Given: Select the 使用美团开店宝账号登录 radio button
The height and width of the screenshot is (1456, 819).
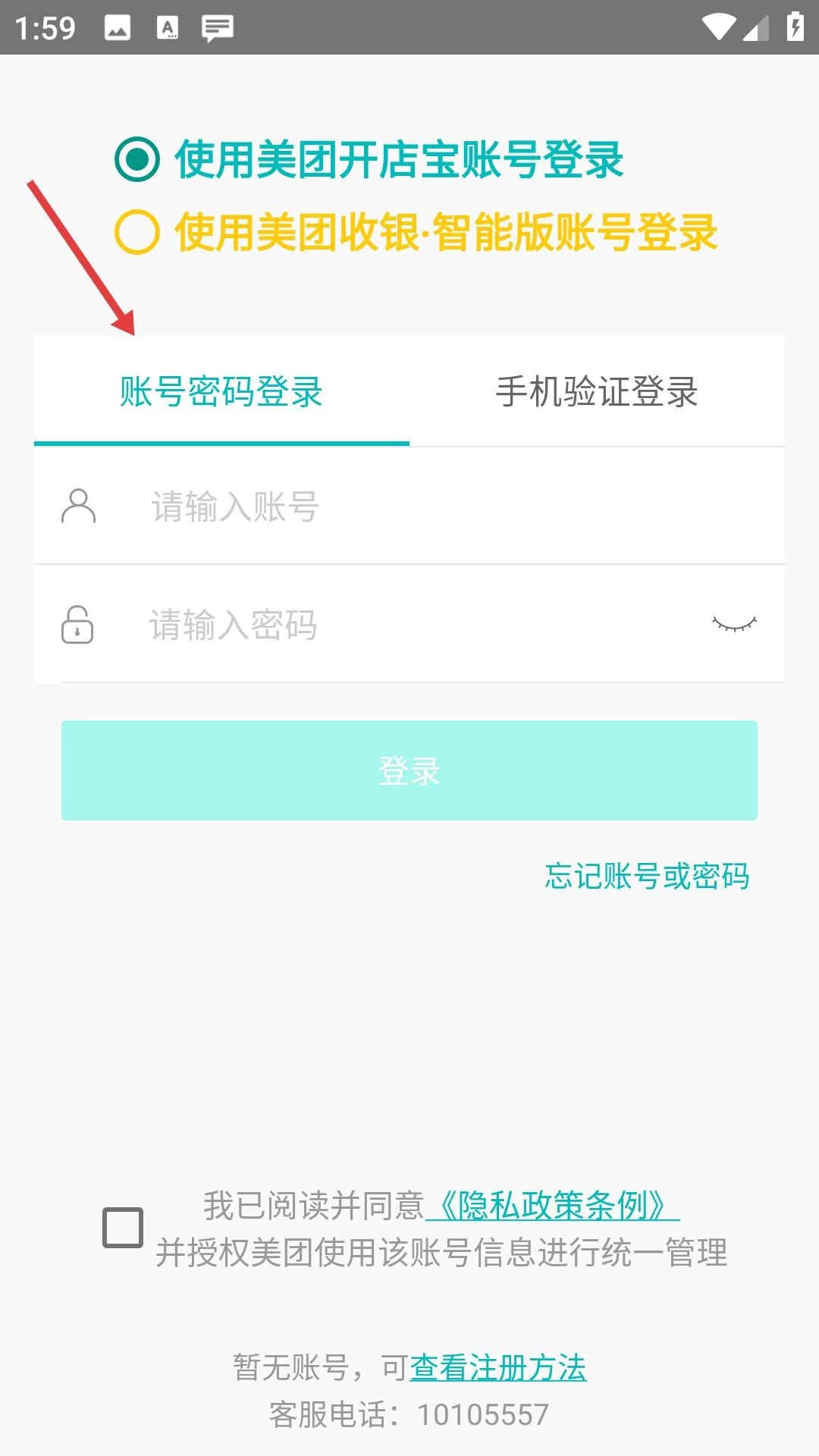Looking at the screenshot, I should pos(136,159).
